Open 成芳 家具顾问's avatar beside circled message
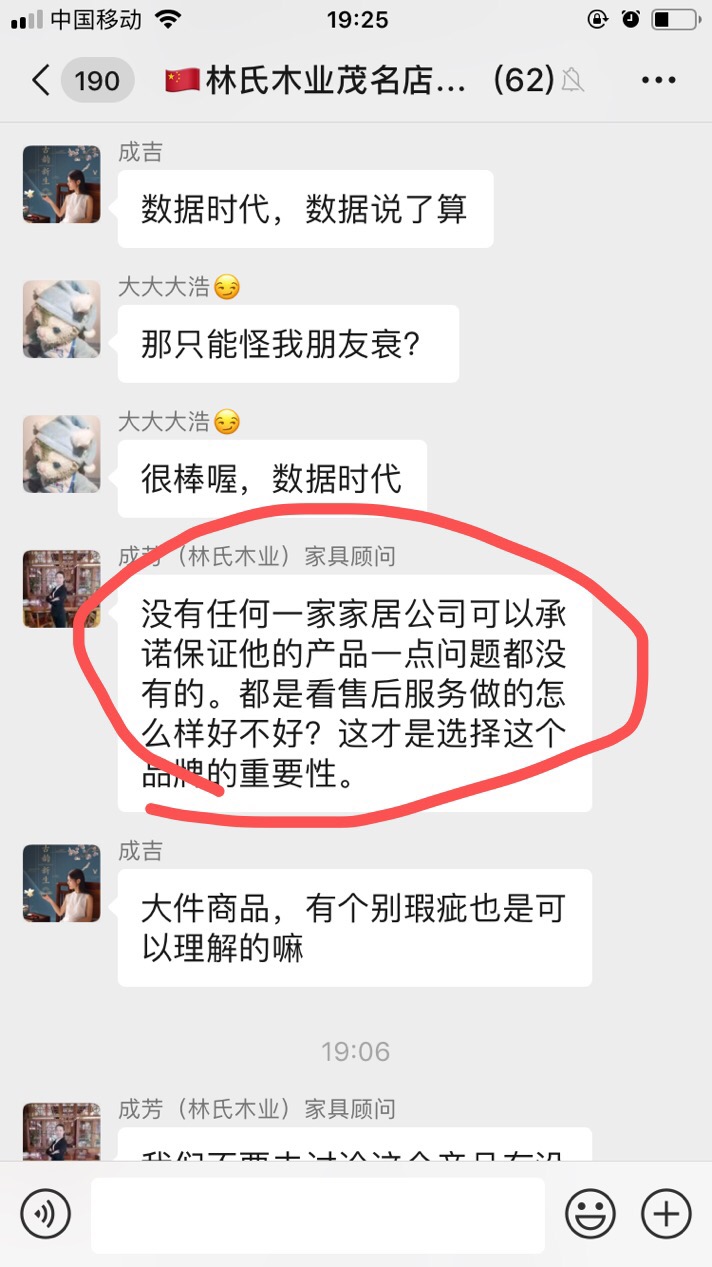This screenshot has width=712, height=1267. point(62,588)
